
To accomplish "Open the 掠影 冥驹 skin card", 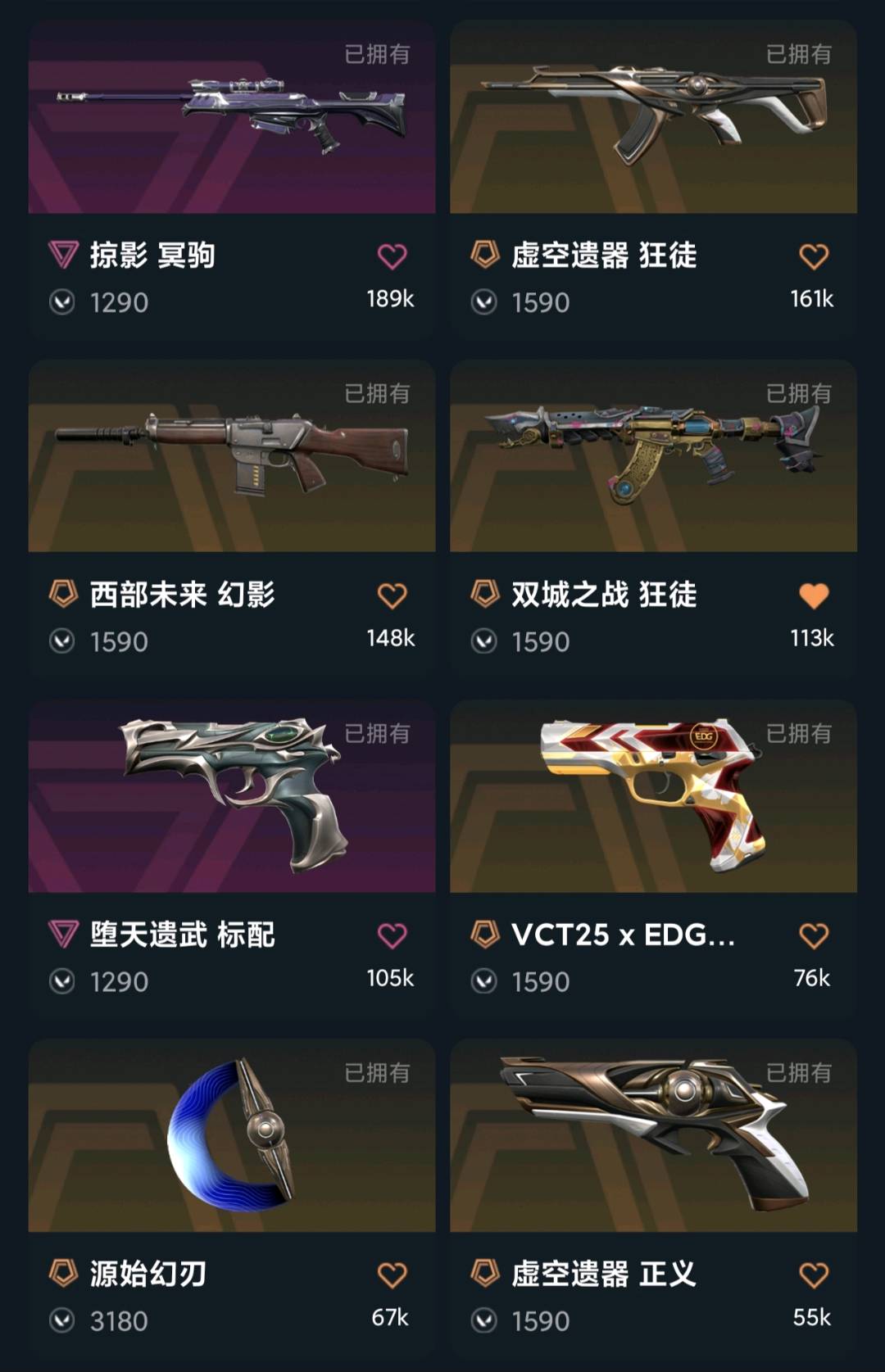I will 232,119.
